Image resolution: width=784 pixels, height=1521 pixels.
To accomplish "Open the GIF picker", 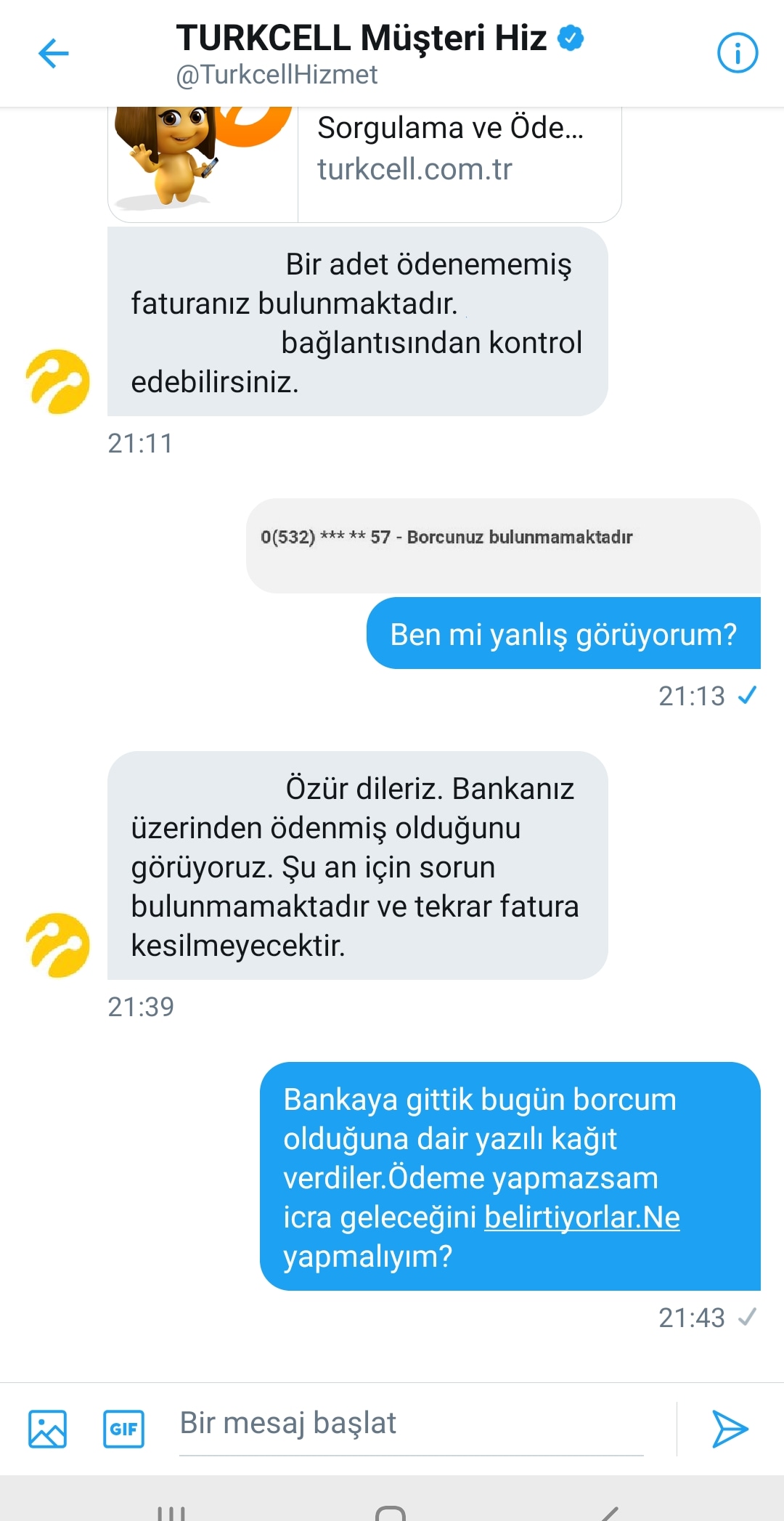I will [124, 1429].
